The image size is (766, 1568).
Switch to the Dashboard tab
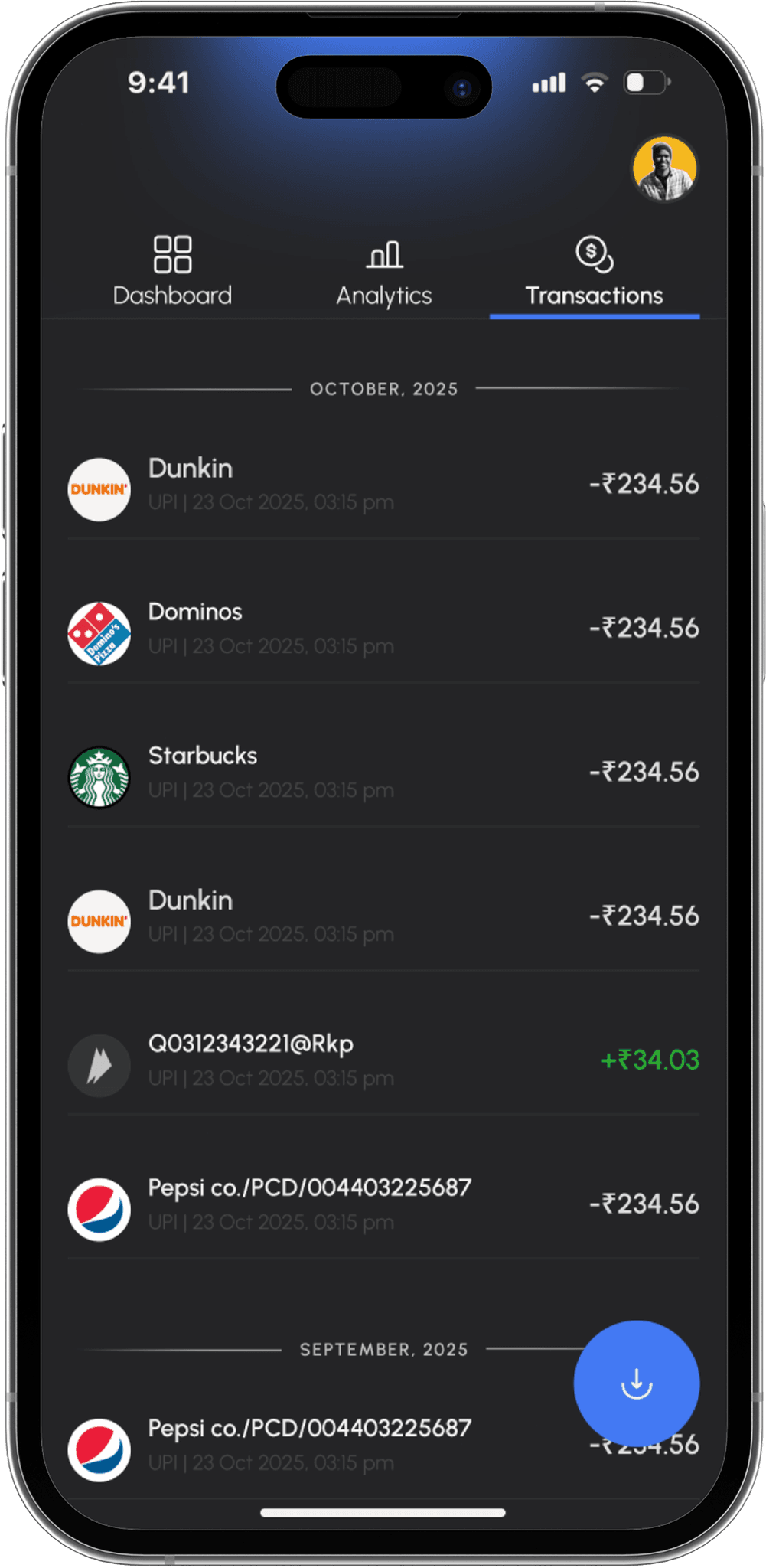[x=172, y=271]
